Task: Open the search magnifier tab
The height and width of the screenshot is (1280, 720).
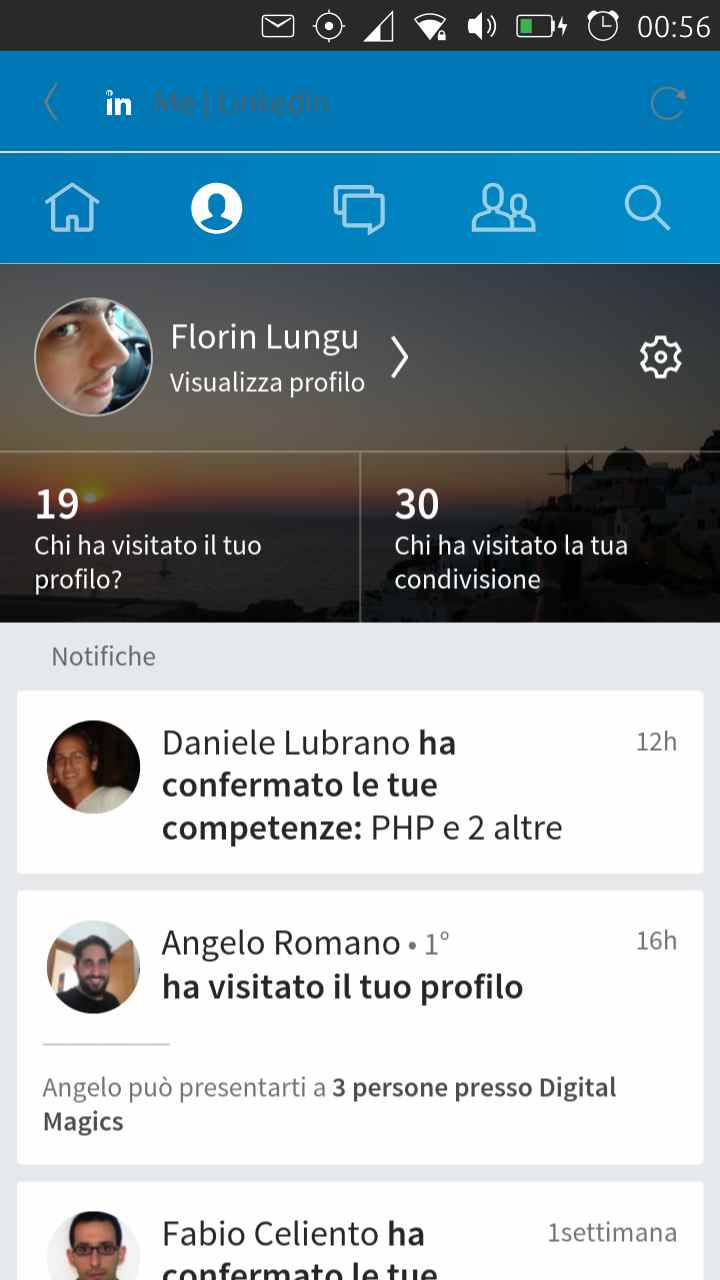Action: pyautogui.click(x=647, y=209)
